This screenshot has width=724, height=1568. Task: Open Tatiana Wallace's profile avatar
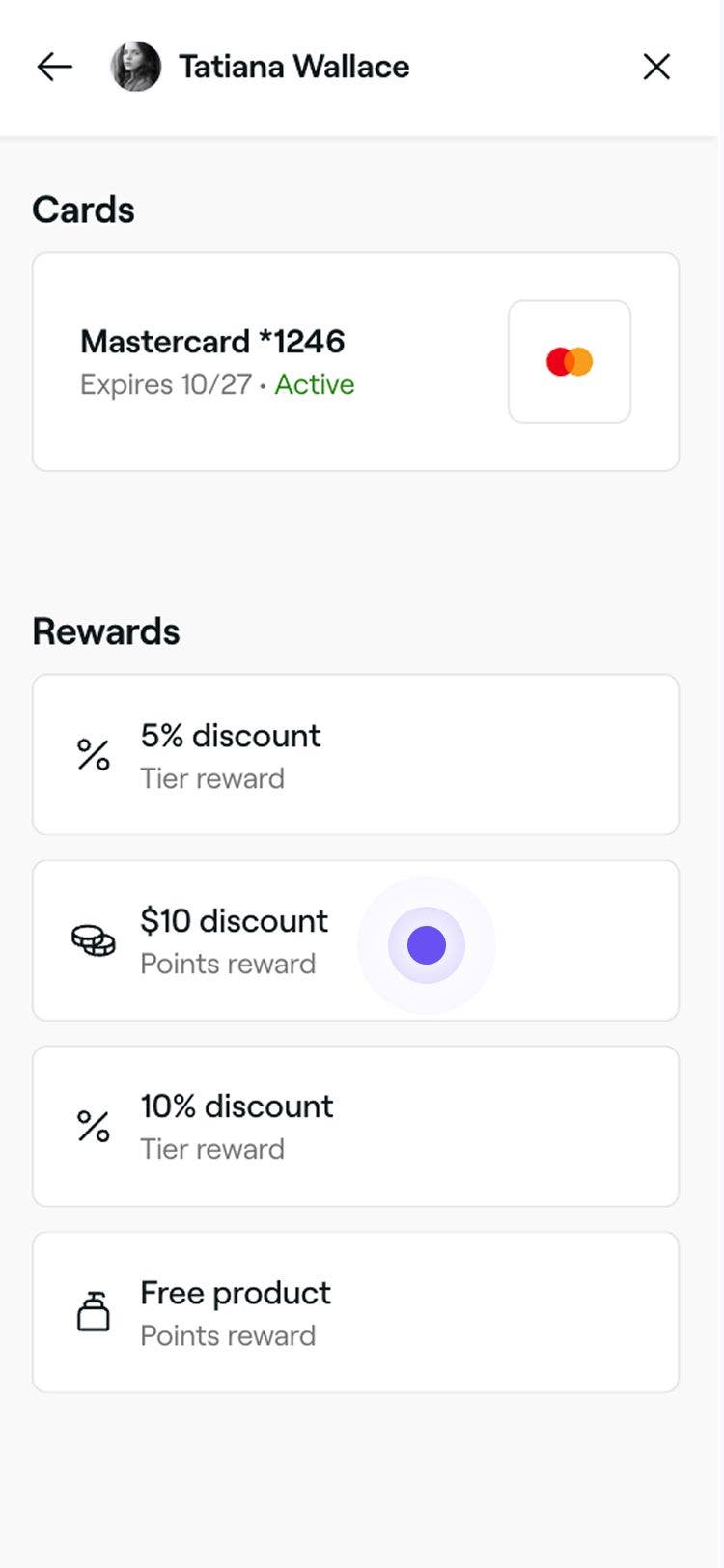coord(137,67)
